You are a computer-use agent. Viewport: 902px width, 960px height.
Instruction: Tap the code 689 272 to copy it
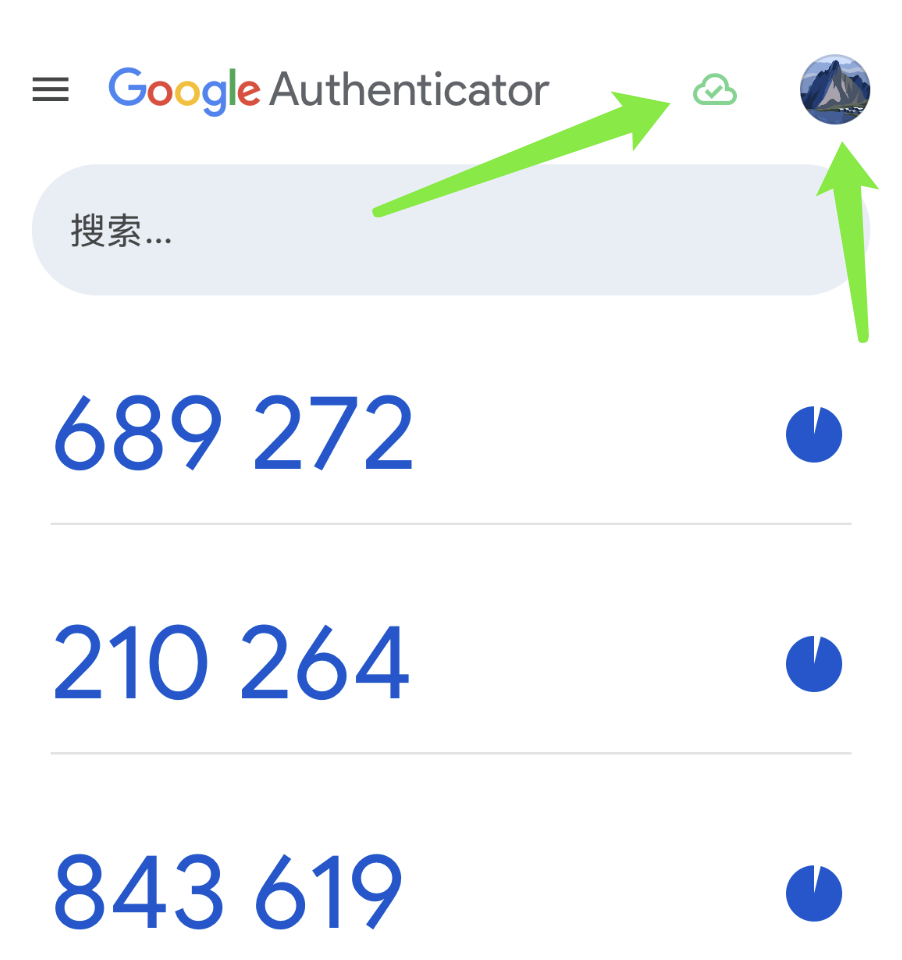(232, 431)
